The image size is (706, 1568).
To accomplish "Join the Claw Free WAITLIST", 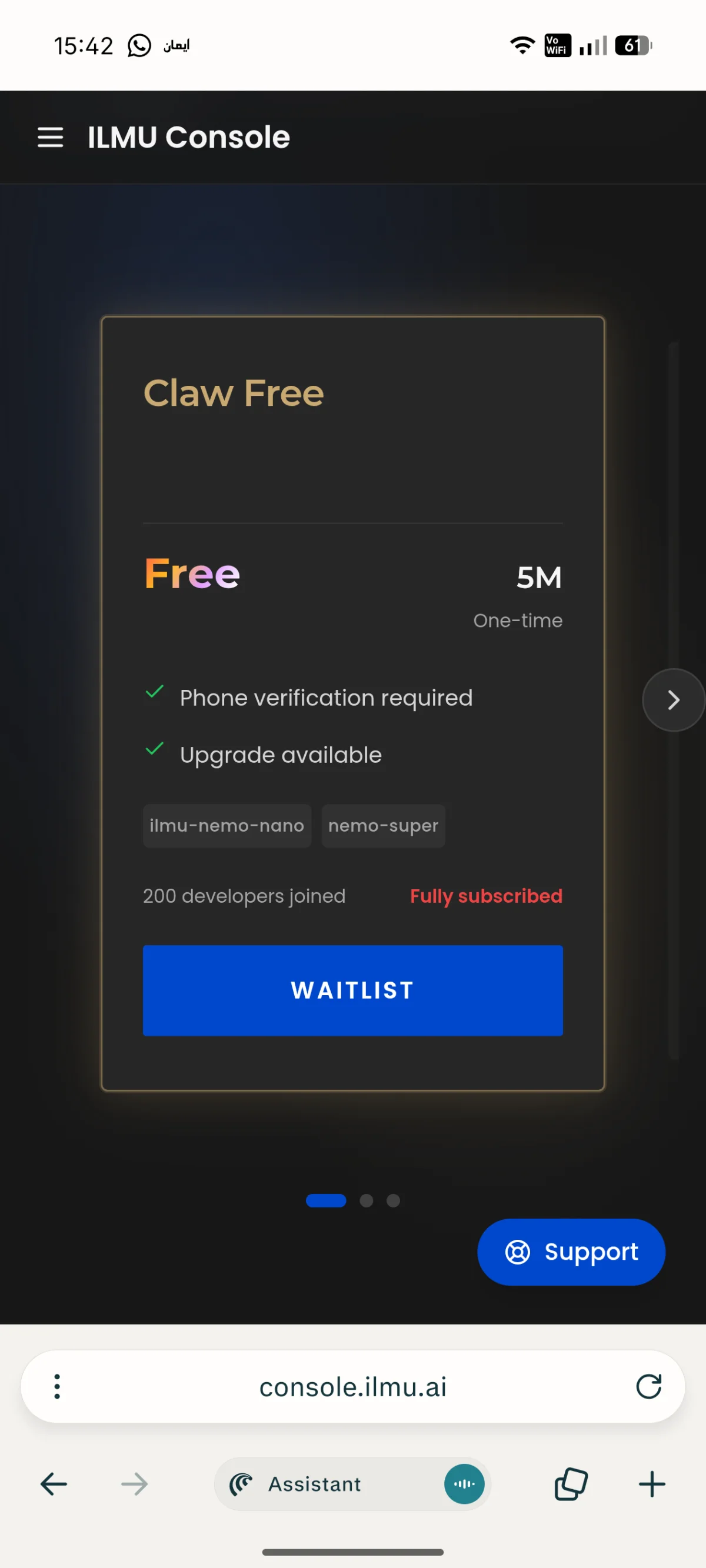I will (352, 990).
